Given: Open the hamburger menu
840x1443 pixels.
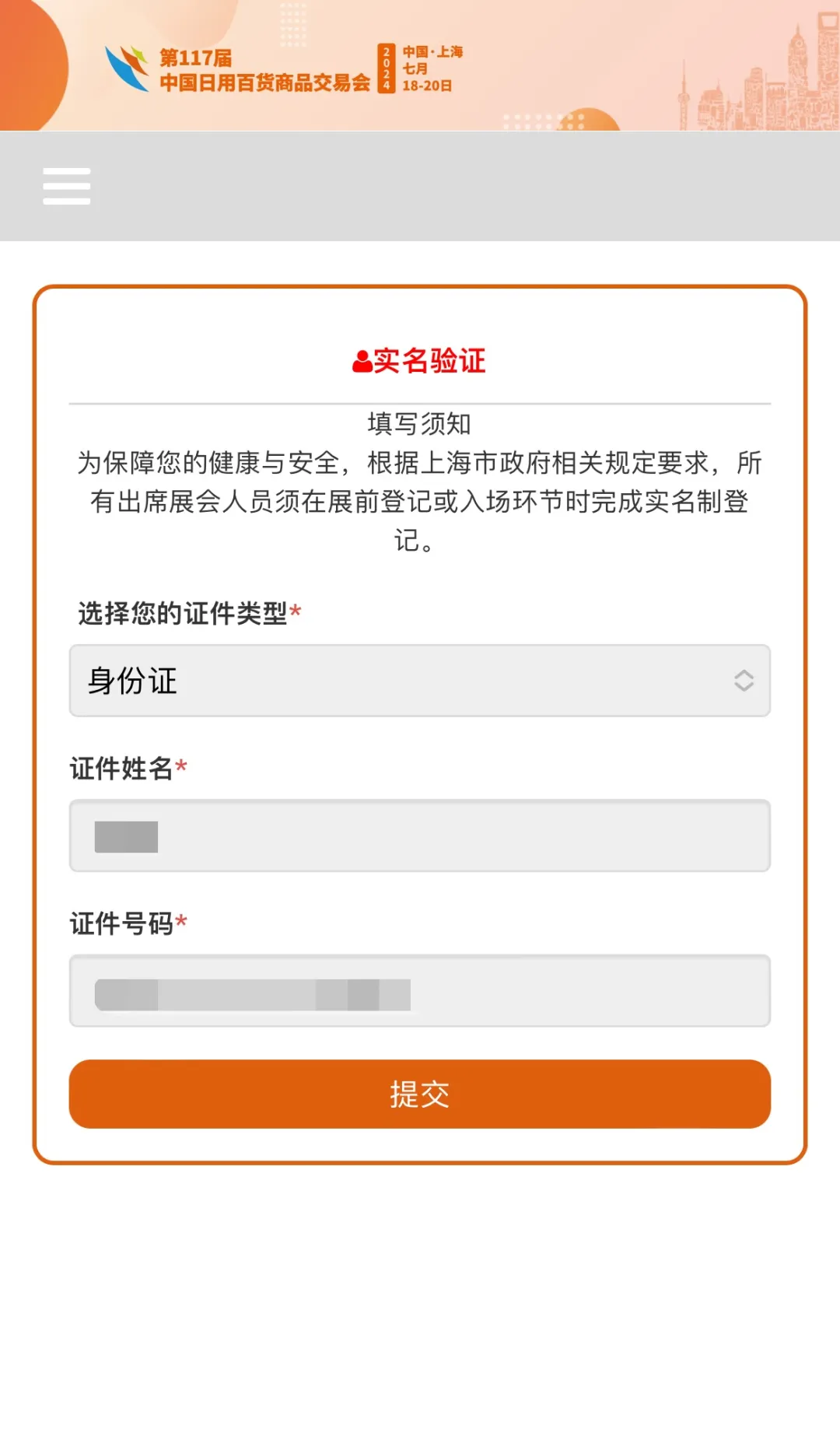Looking at the screenshot, I should (67, 186).
